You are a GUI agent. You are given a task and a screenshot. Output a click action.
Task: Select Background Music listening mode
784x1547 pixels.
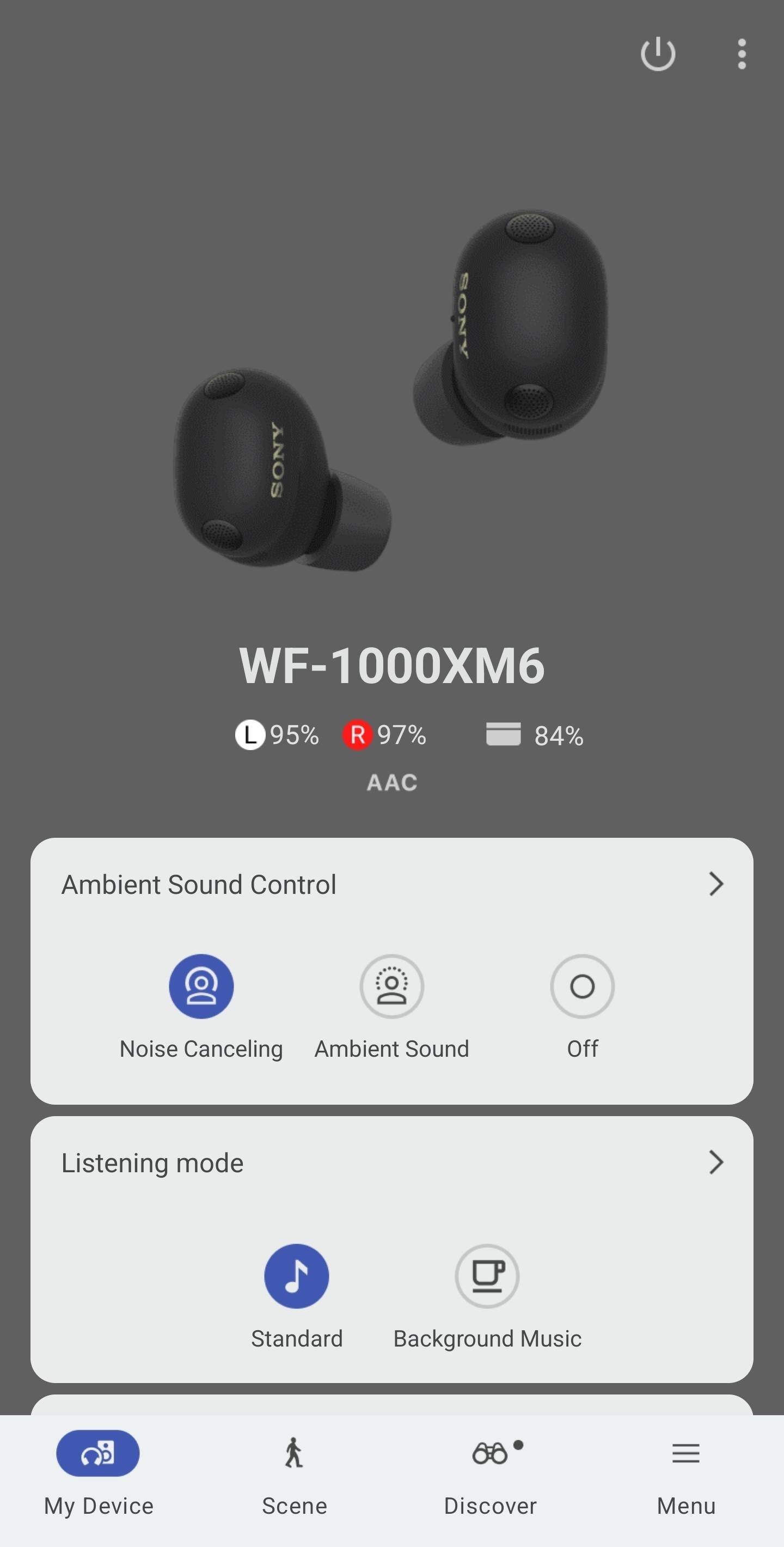click(x=487, y=1276)
